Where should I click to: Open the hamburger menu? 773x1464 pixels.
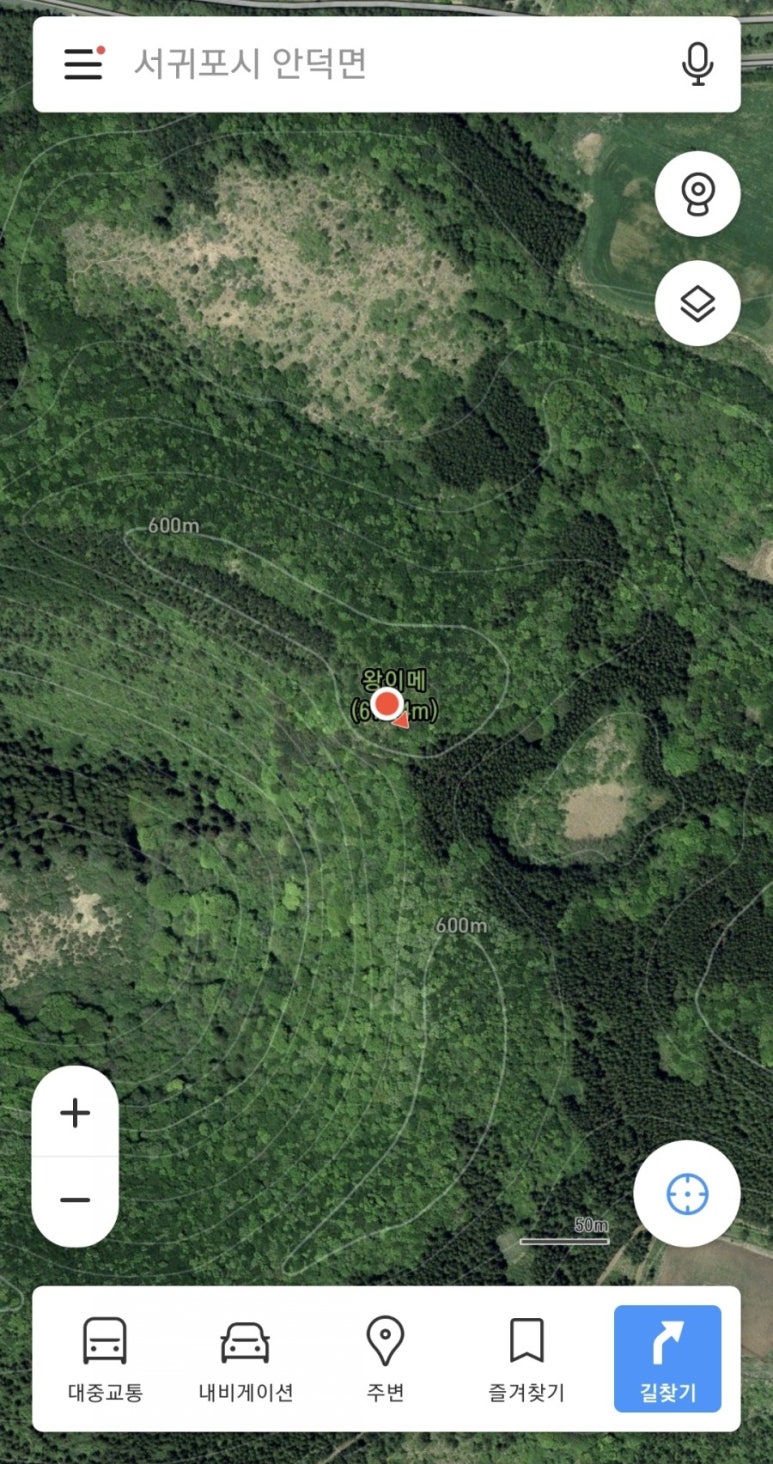[x=84, y=64]
